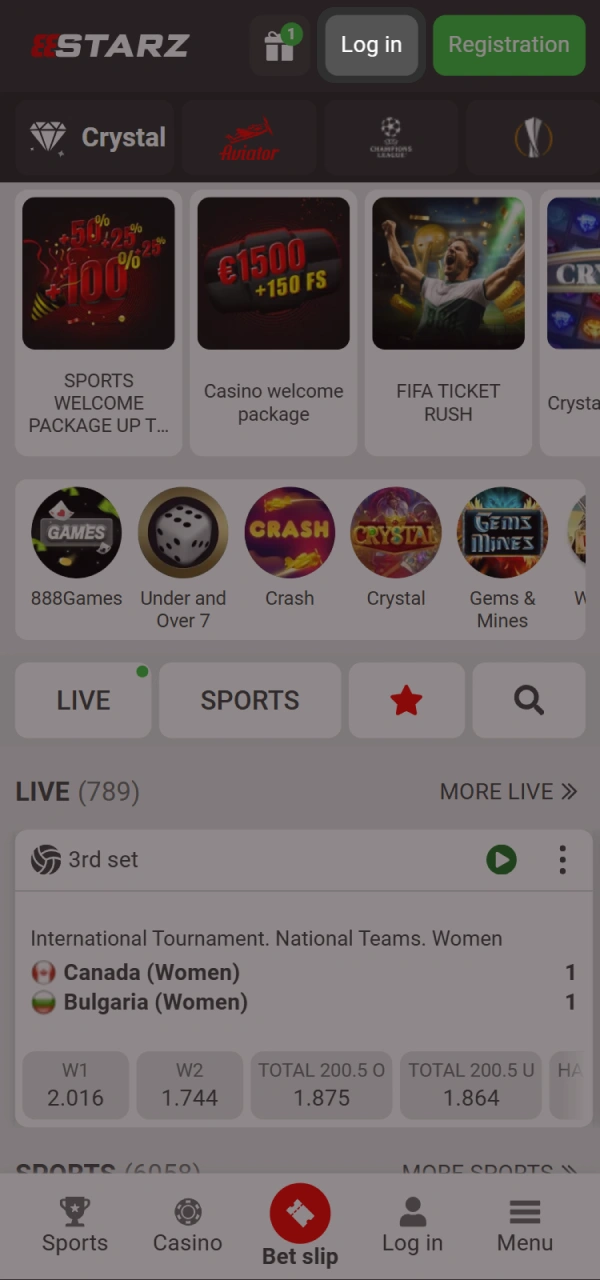Show favorites with the red star
600x1280 pixels.
(x=406, y=700)
